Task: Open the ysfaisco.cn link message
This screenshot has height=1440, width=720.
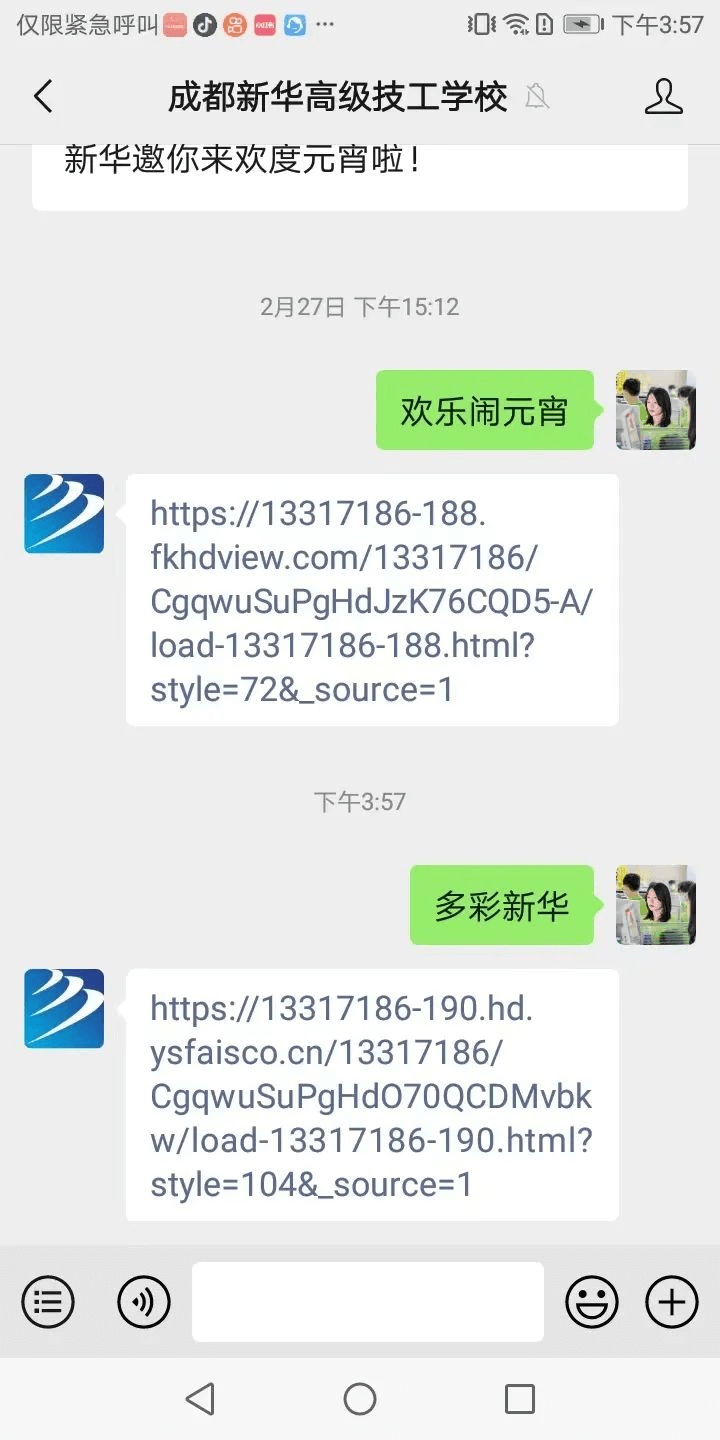Action: 371,1095
